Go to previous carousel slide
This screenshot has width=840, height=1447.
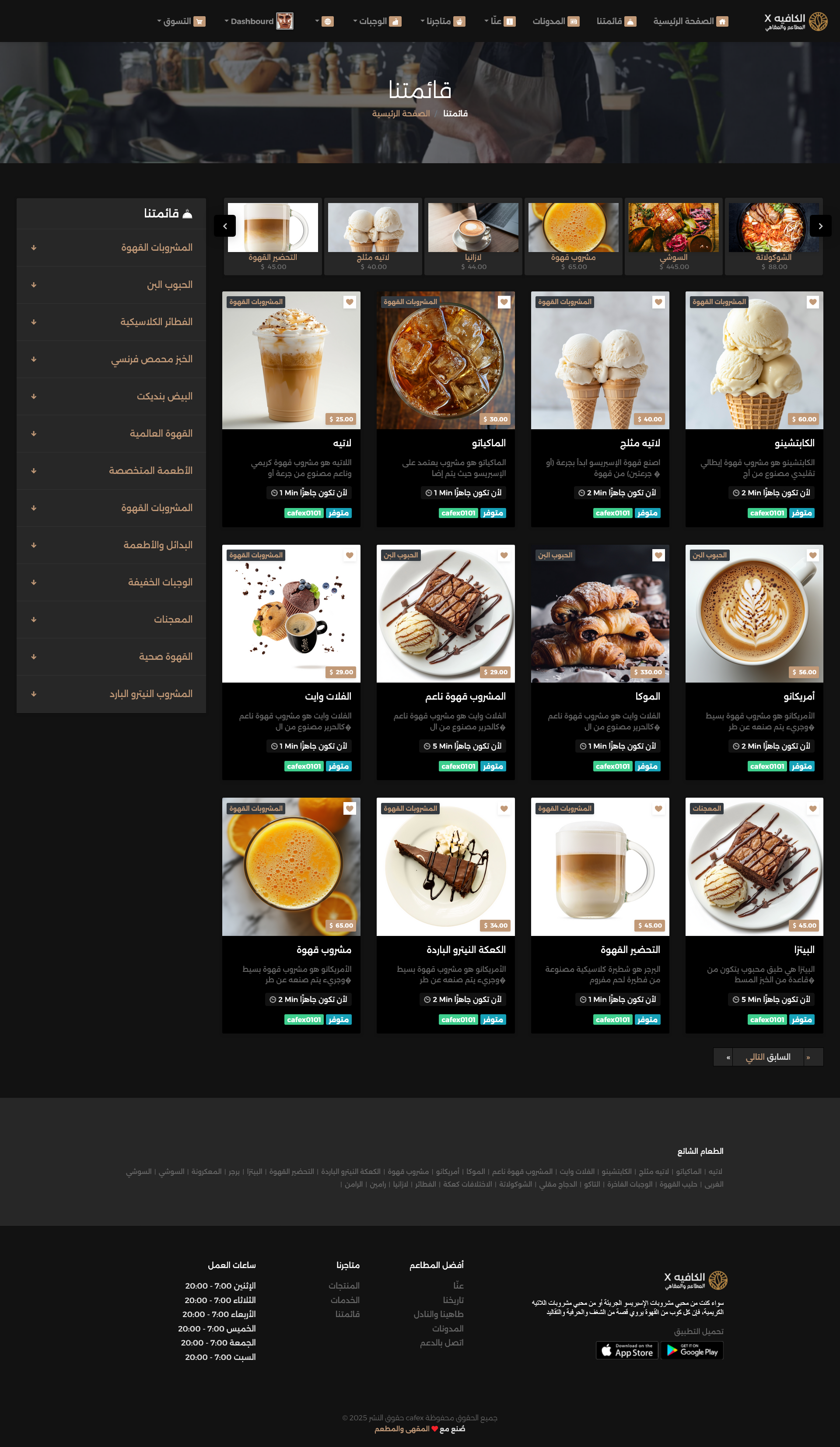pyautogui.click(x=225, y=226)
